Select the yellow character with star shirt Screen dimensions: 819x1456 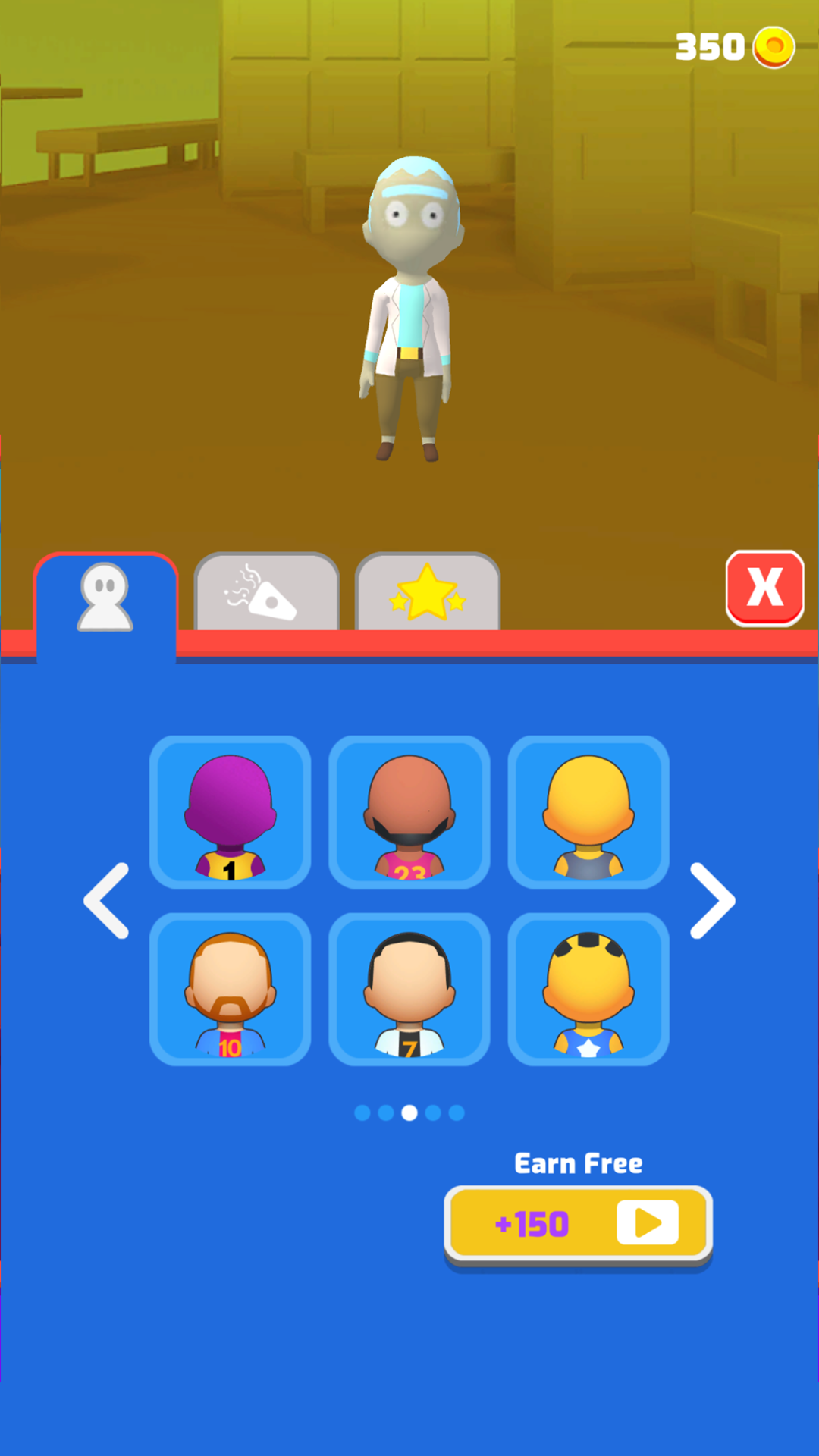pos(588,990)
